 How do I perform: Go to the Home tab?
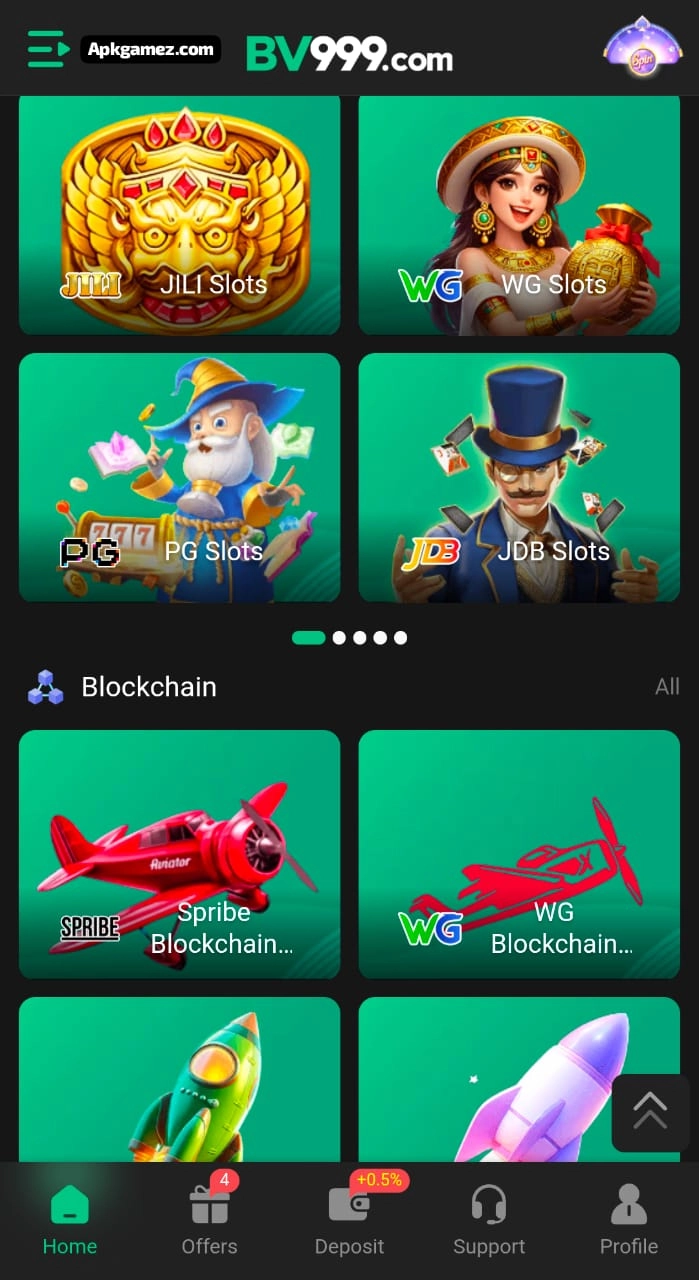pos(70,1220)
